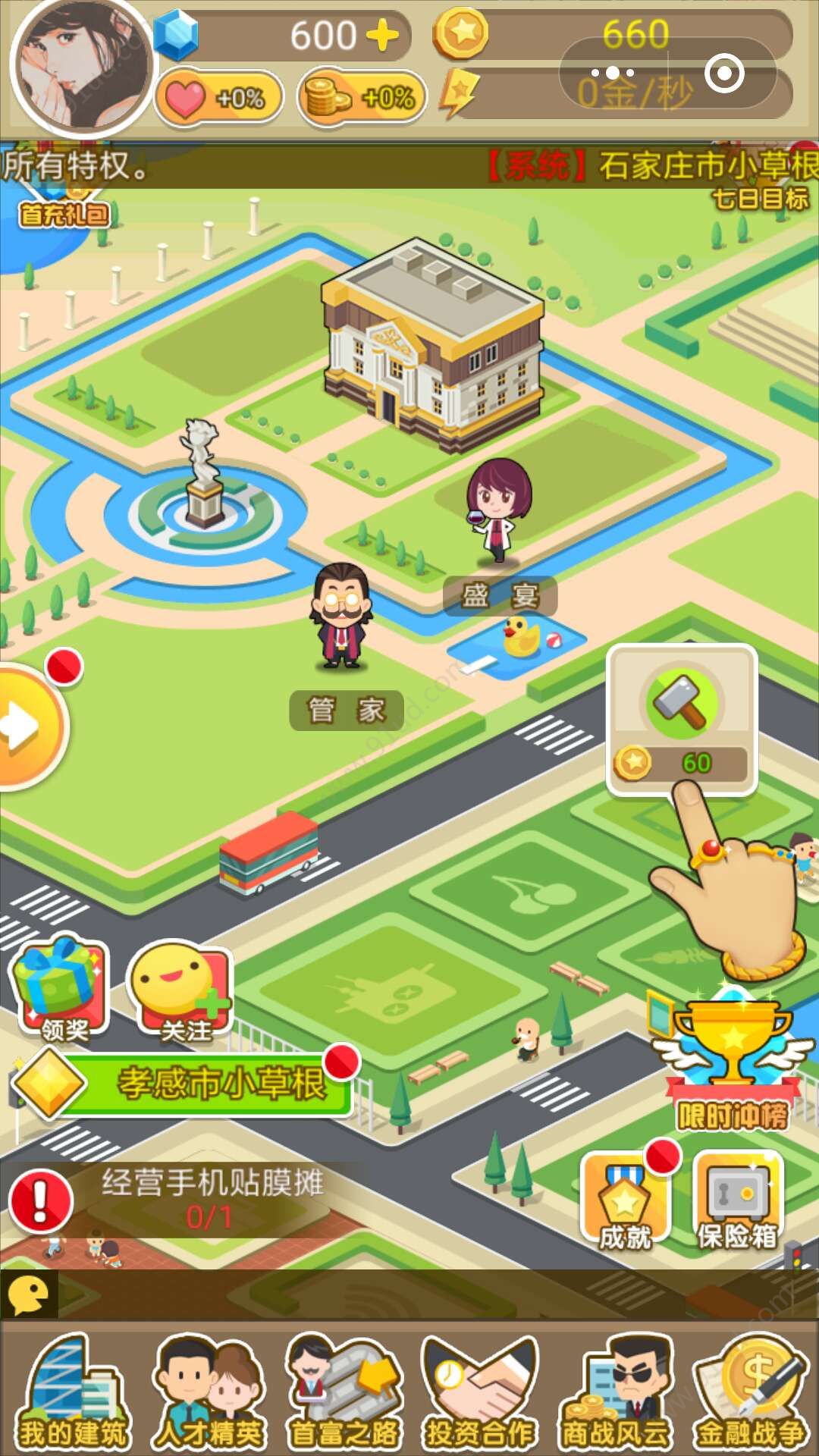
Task: Tap the 管家 butler character
Action: (x=343, y=618)
